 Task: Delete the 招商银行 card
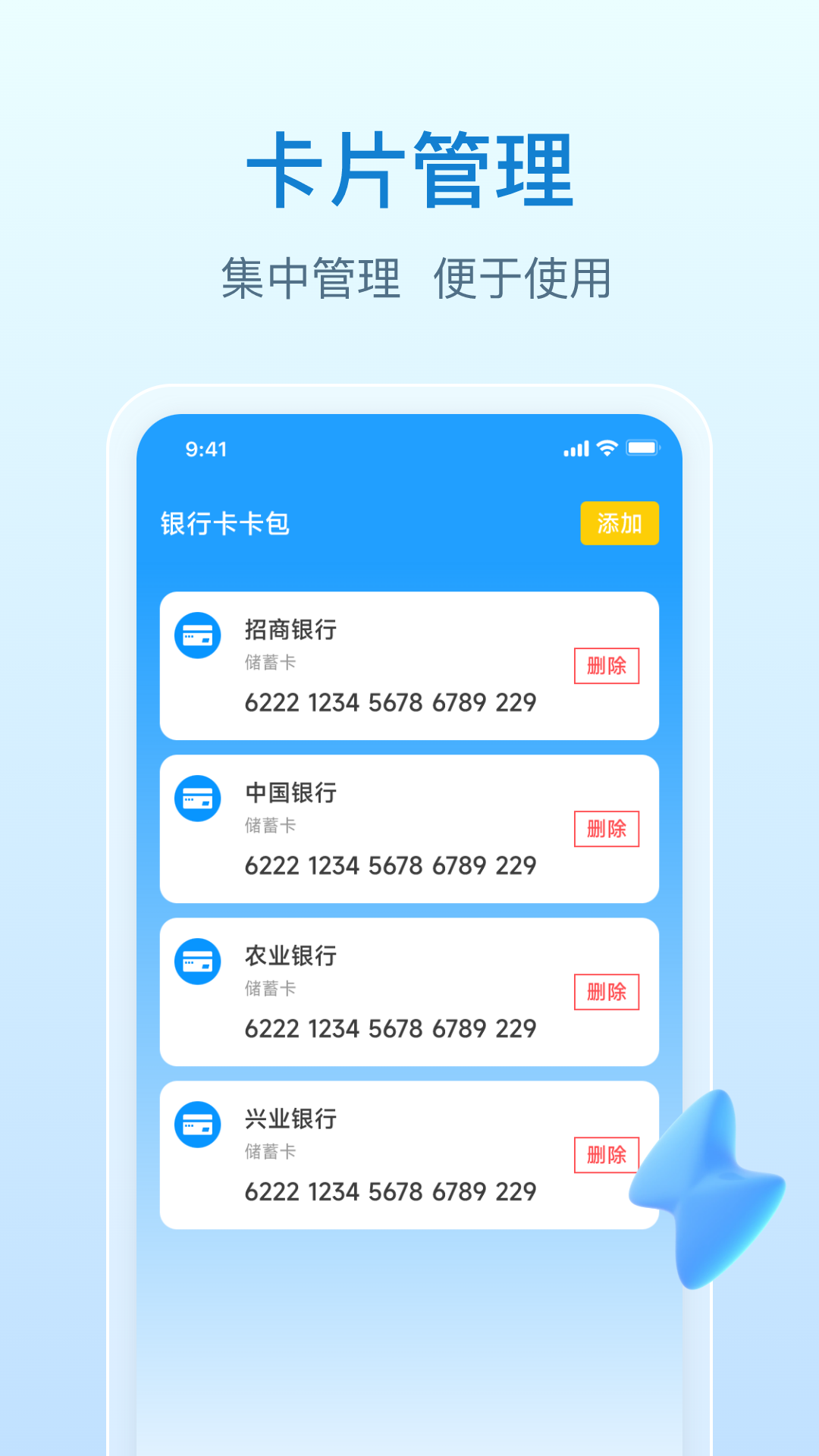[x=607, y=667]
